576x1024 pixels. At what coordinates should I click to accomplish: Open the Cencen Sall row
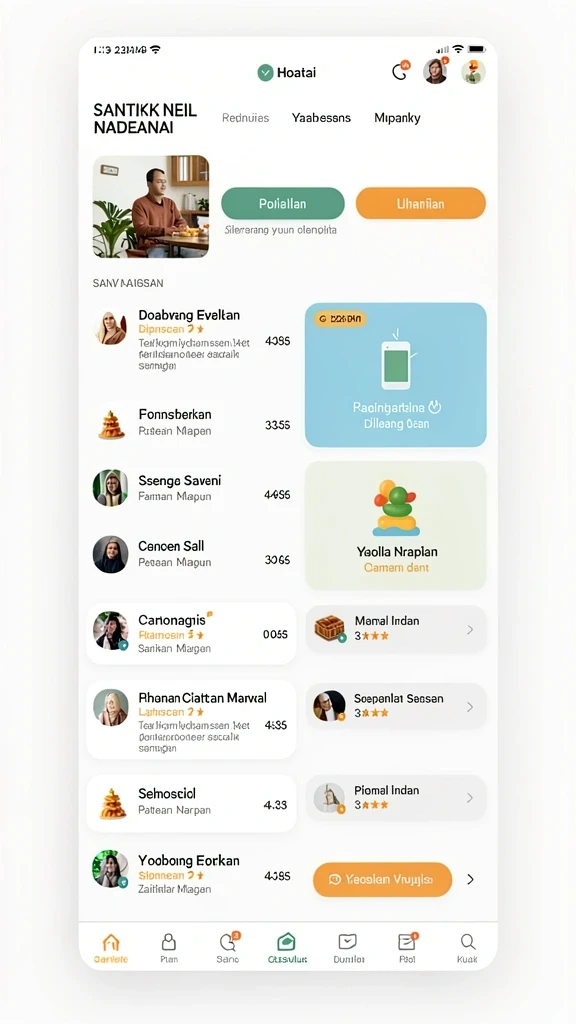(192, 554)
